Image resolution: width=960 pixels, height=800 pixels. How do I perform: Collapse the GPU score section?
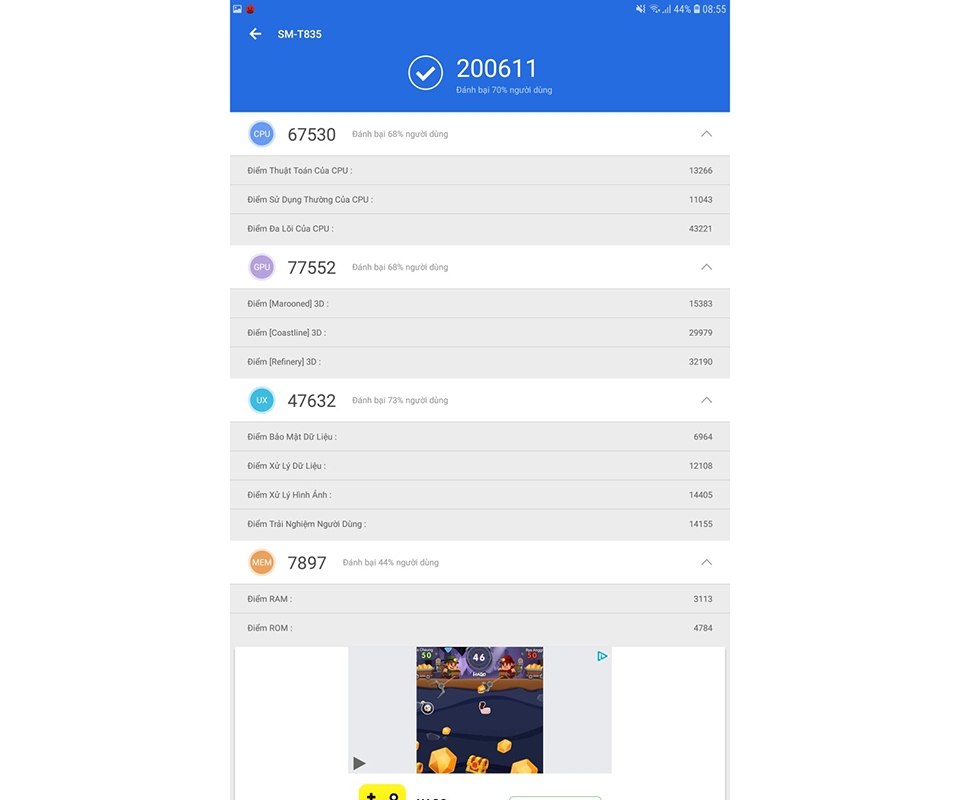[706, 267]
